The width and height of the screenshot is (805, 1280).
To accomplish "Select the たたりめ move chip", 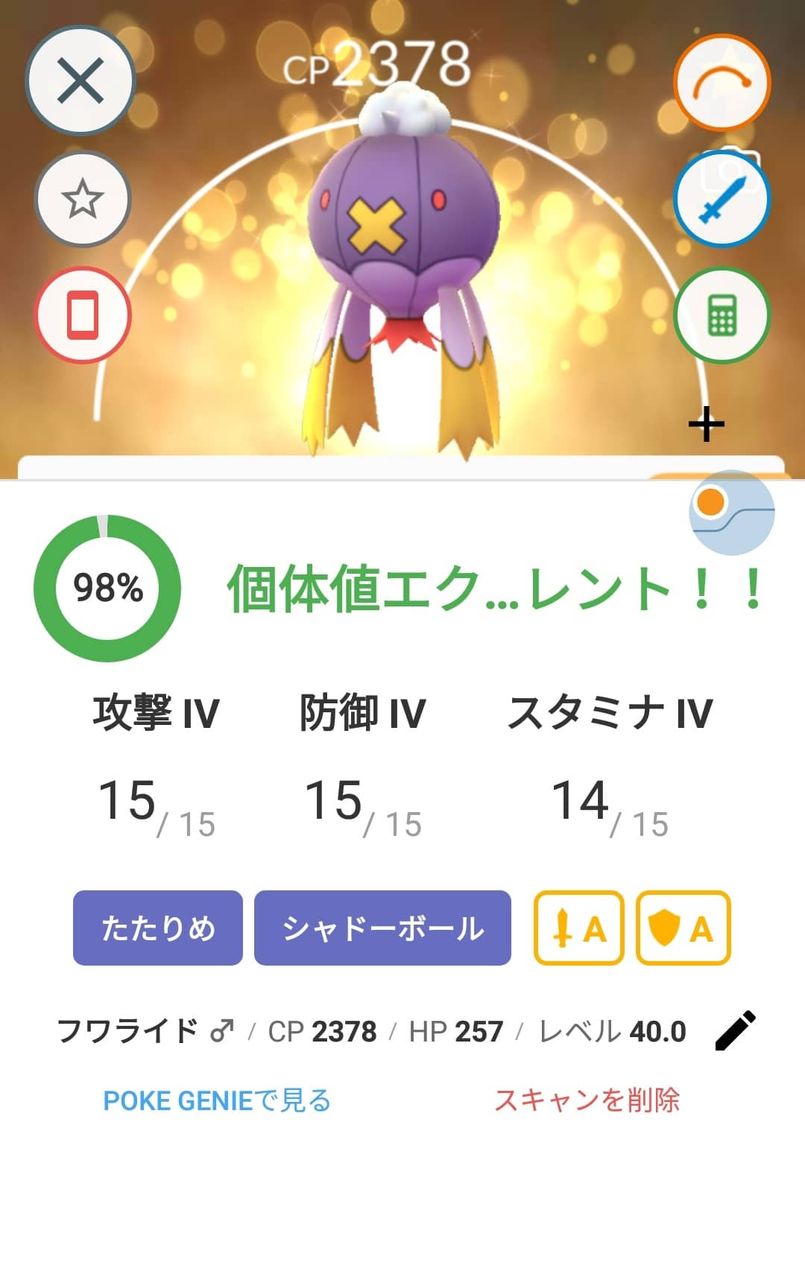I will [x=158, y=928].
